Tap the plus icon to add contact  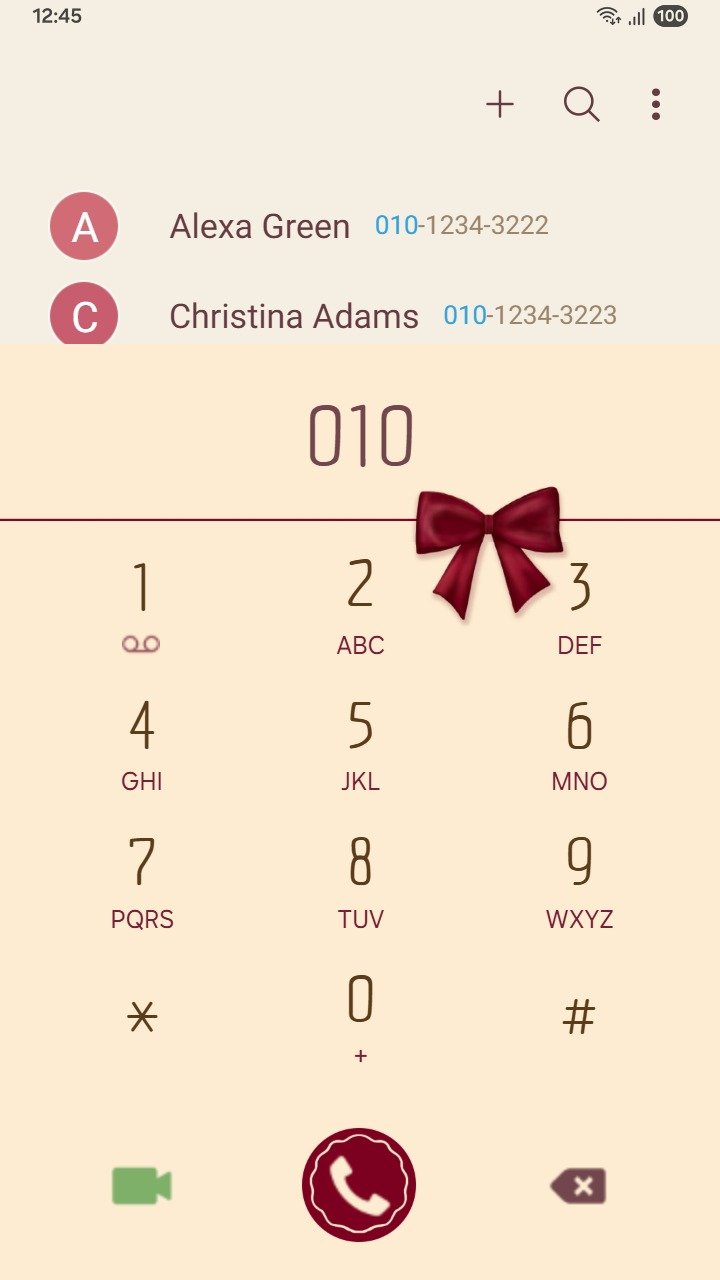pos(500,104)
